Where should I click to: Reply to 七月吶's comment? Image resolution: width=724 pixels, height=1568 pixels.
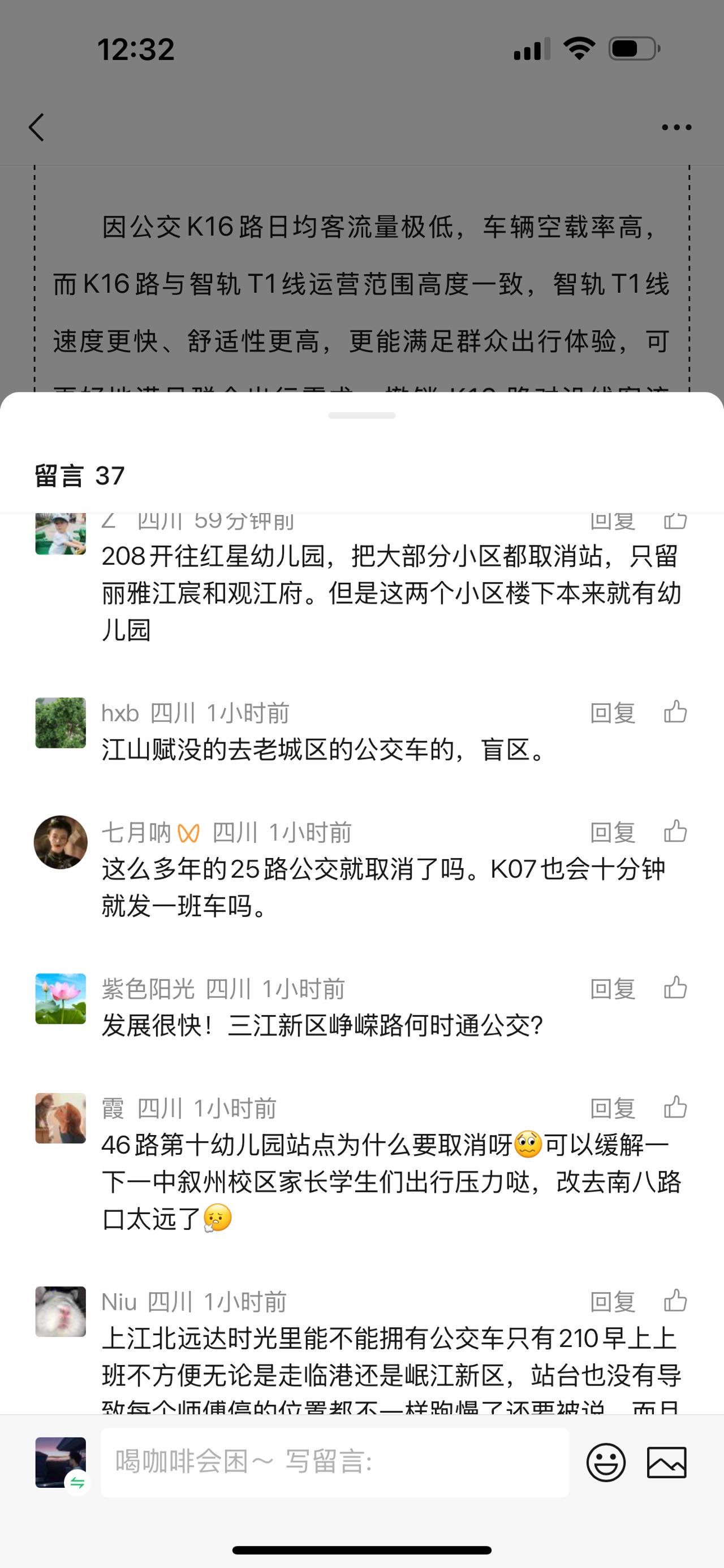pos(613,832)
